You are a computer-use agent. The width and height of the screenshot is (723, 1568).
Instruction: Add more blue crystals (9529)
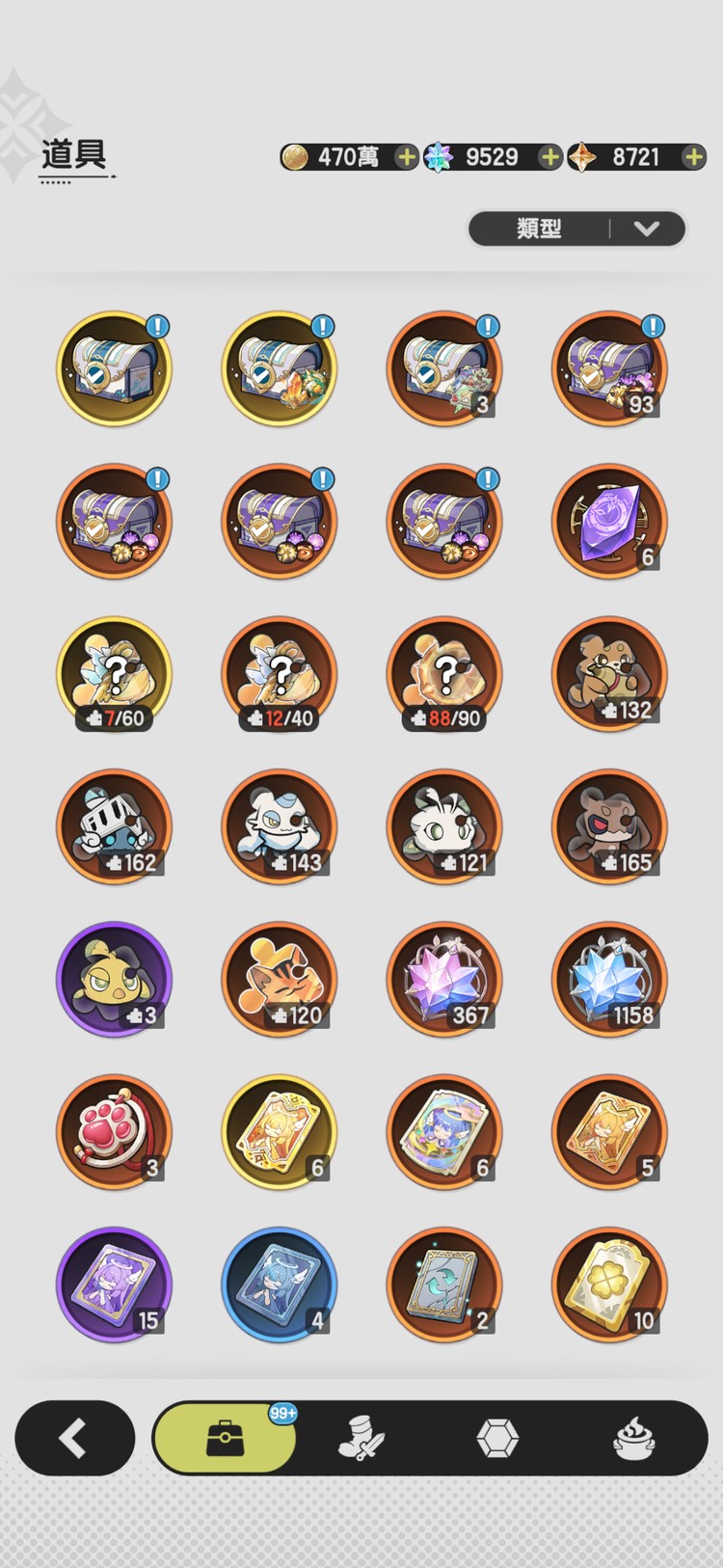(x=549, y=157)
